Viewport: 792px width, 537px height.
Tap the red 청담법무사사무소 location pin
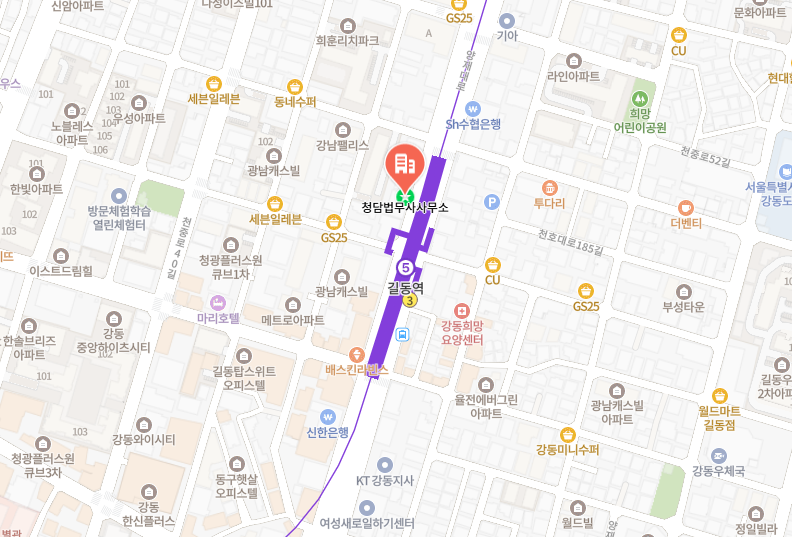tap(405, 165)
